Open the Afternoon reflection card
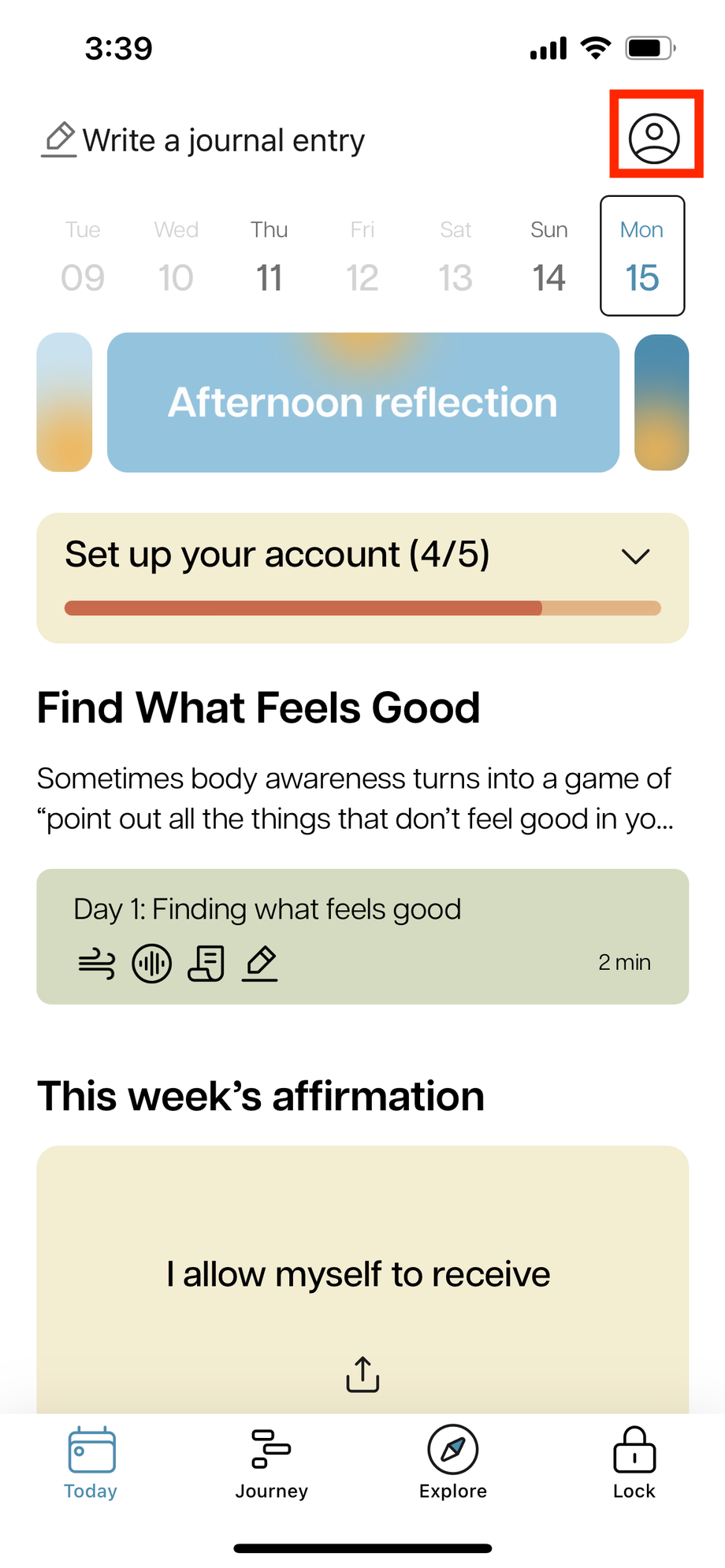The width and height of the screenshot is (725, 1568). click(362, 402)
